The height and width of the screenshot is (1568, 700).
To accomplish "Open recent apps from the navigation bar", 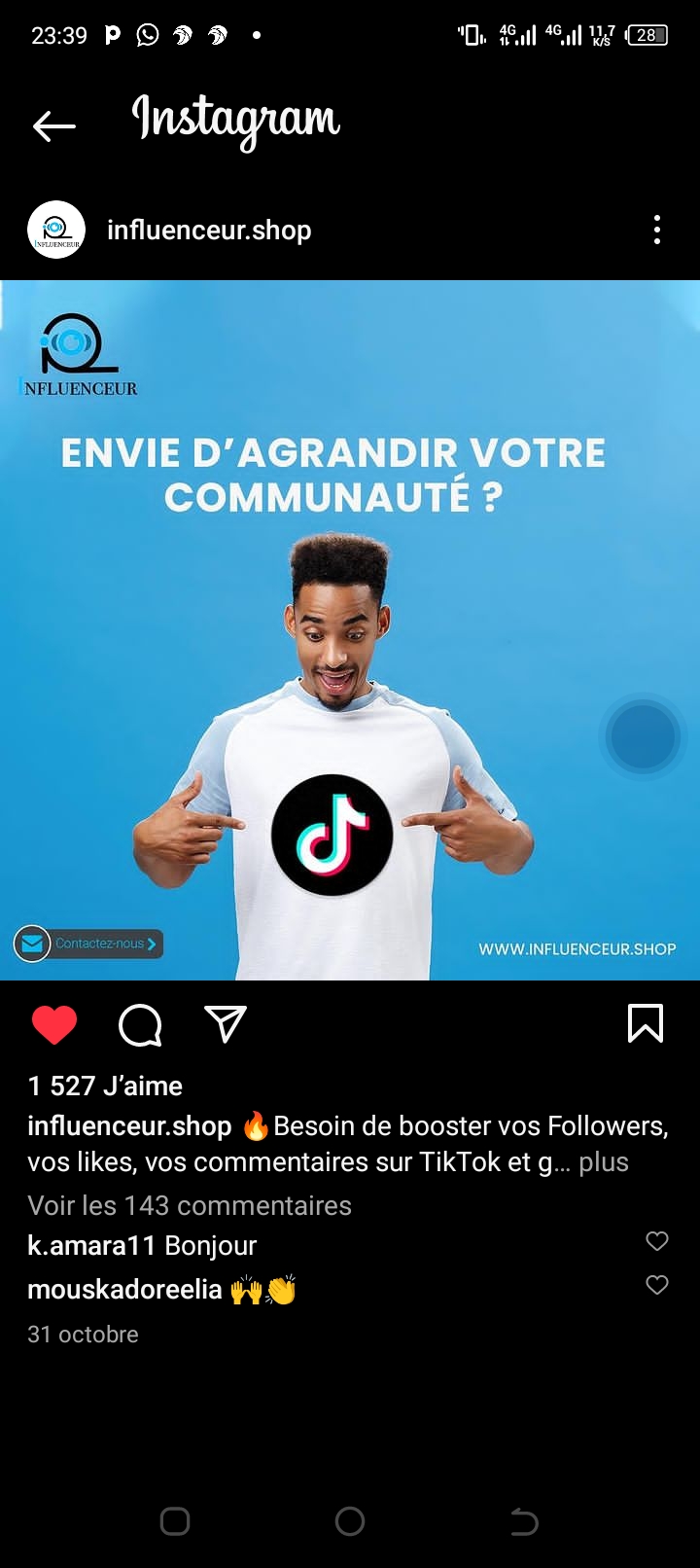I will tap(175, 1521).
